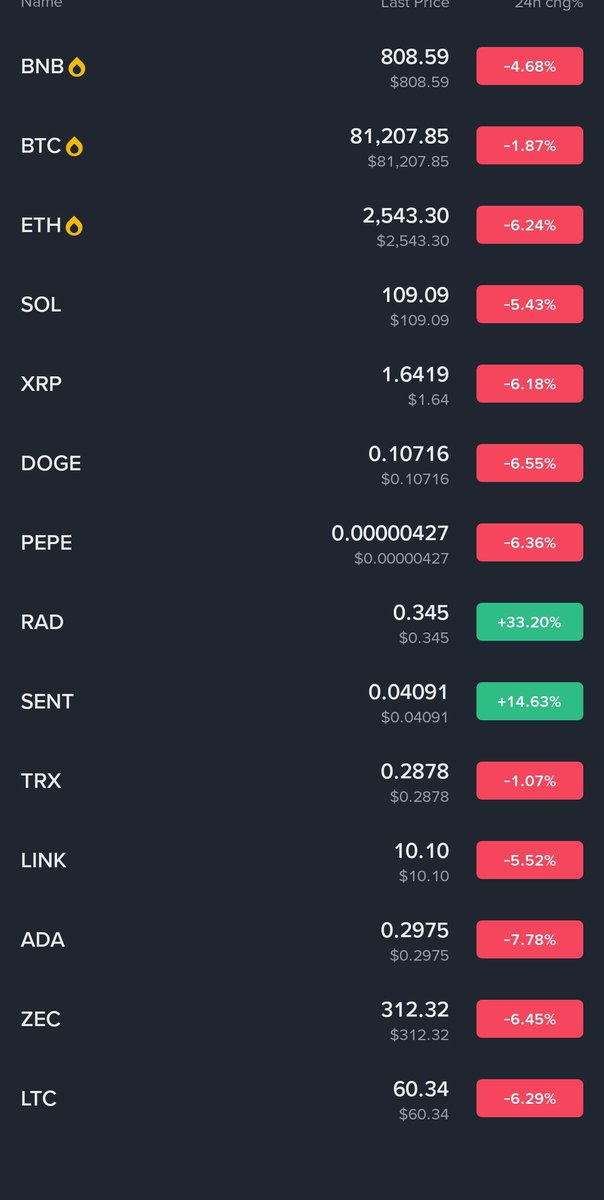Open the BNB market row
Viewport: 604px width, 1200px height.
pos(42,67)
